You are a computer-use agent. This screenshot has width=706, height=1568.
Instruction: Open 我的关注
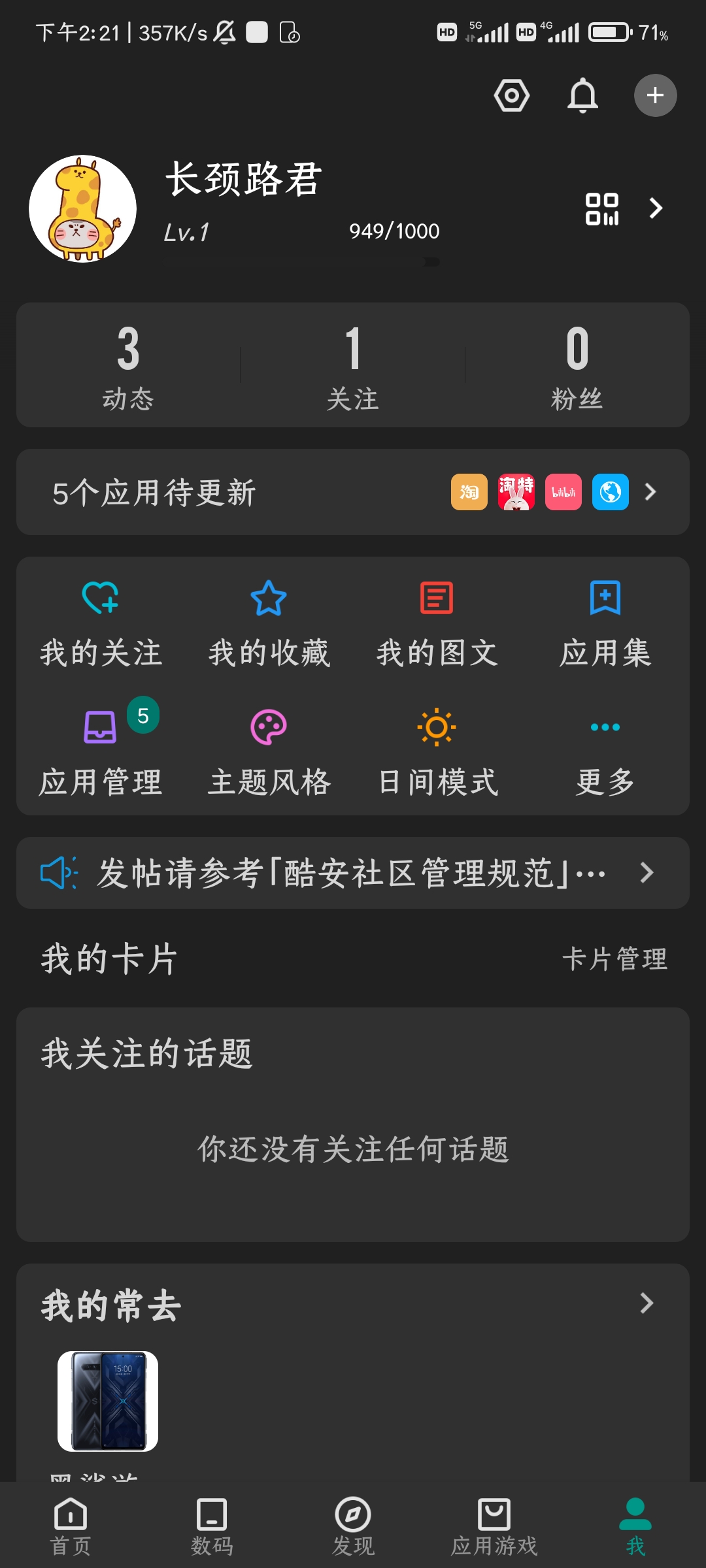pyautogui.click(x=101, y=624)
